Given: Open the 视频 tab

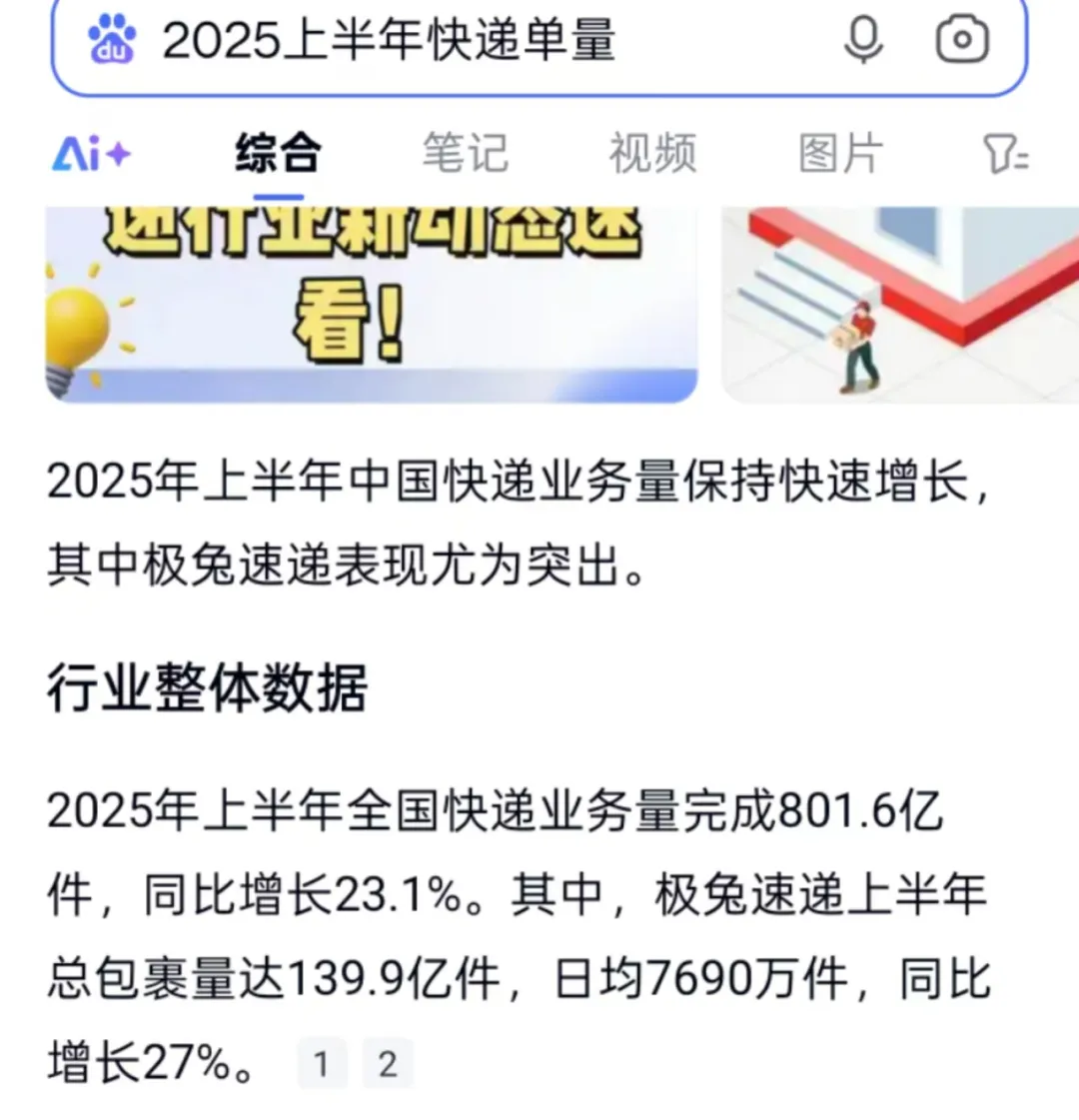Looking at the screenshot, I should pyautogui.click(x=652, y=155).
